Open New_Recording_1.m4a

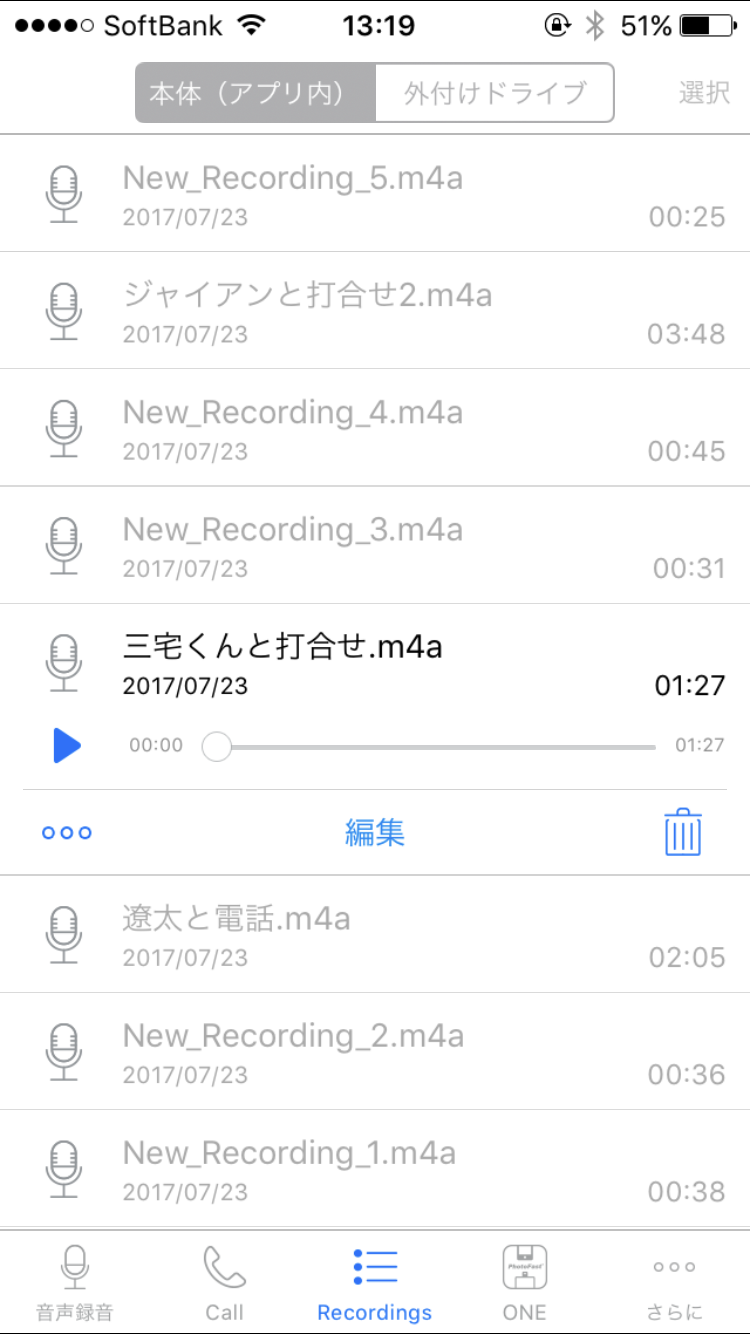(x=375, y=1168)
